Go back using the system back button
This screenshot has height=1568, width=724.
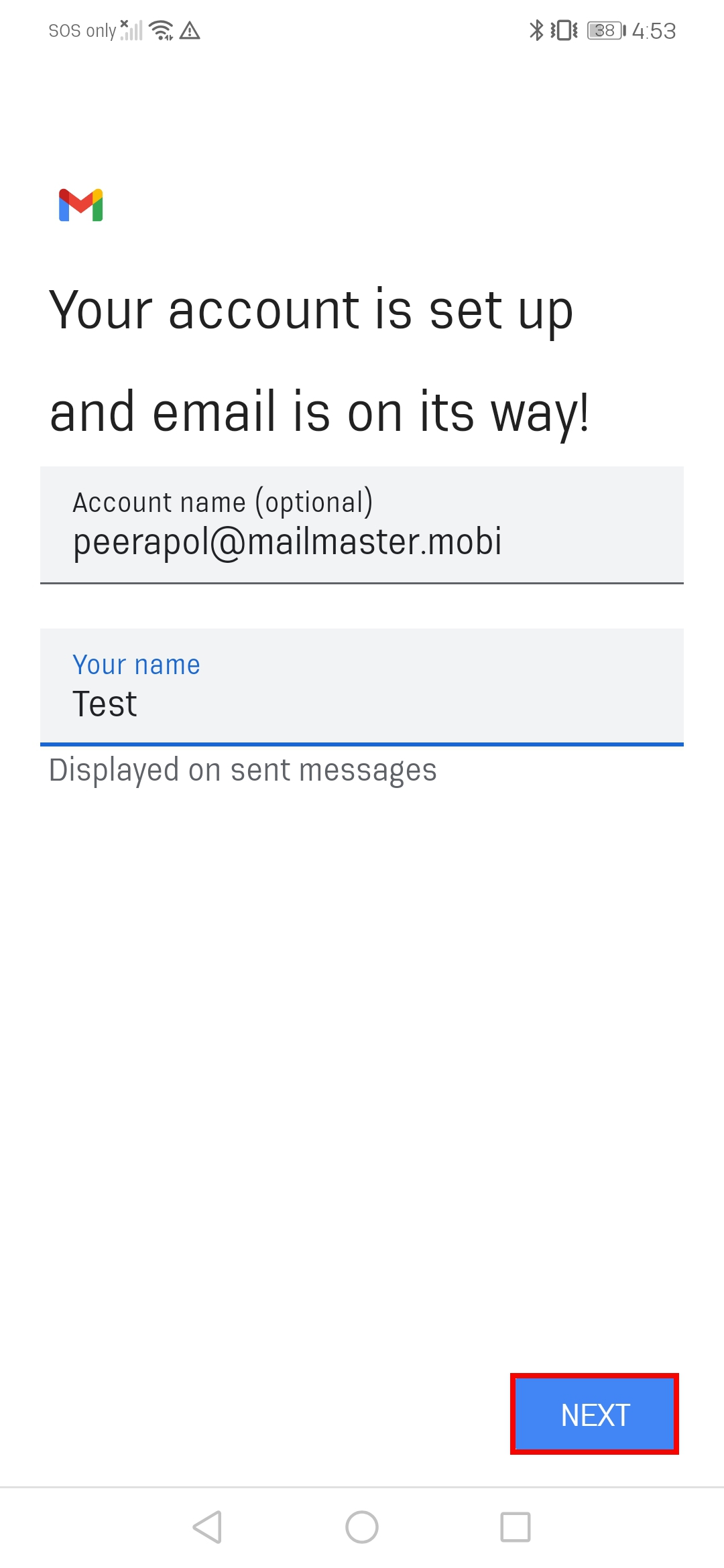click(x=207, y=1527)
